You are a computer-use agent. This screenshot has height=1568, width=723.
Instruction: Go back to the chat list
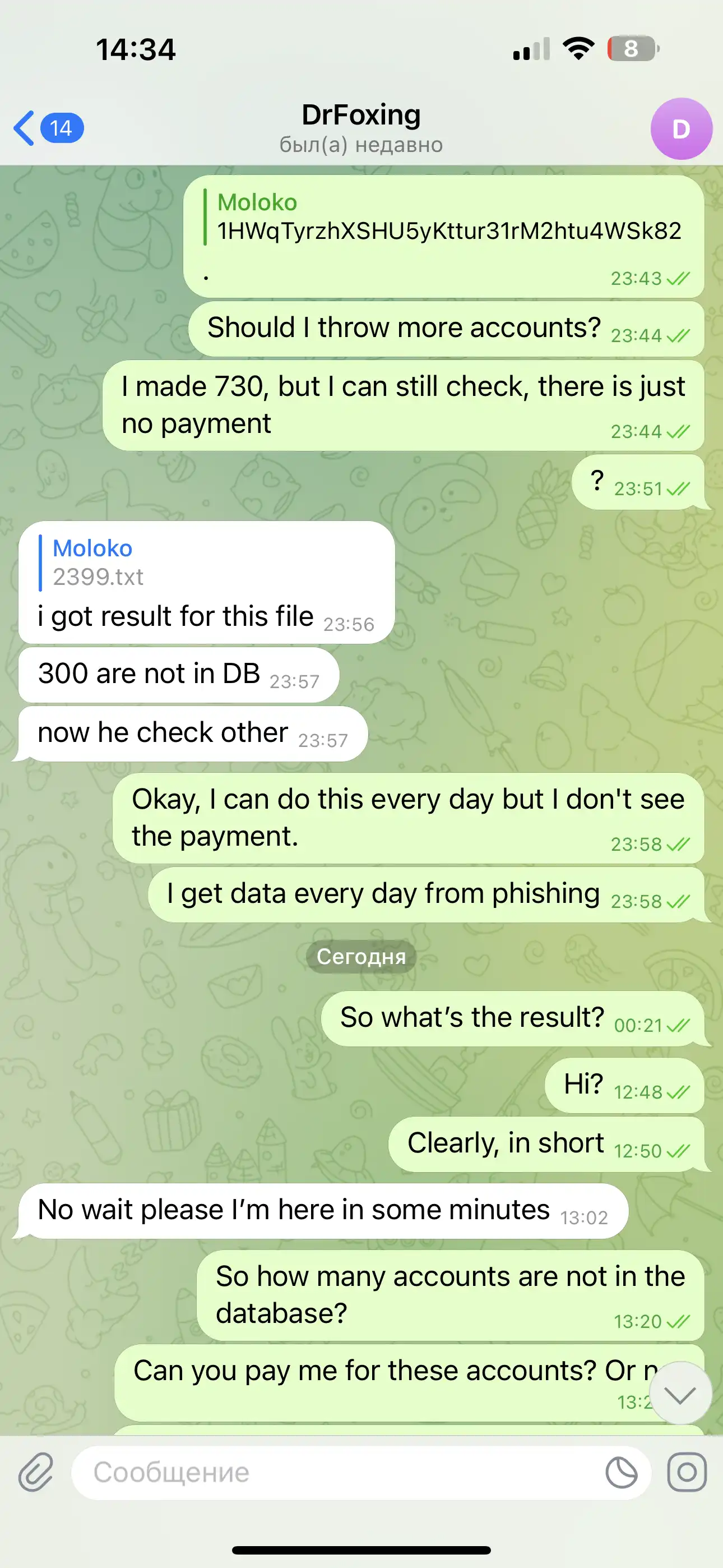pos(49,128)
